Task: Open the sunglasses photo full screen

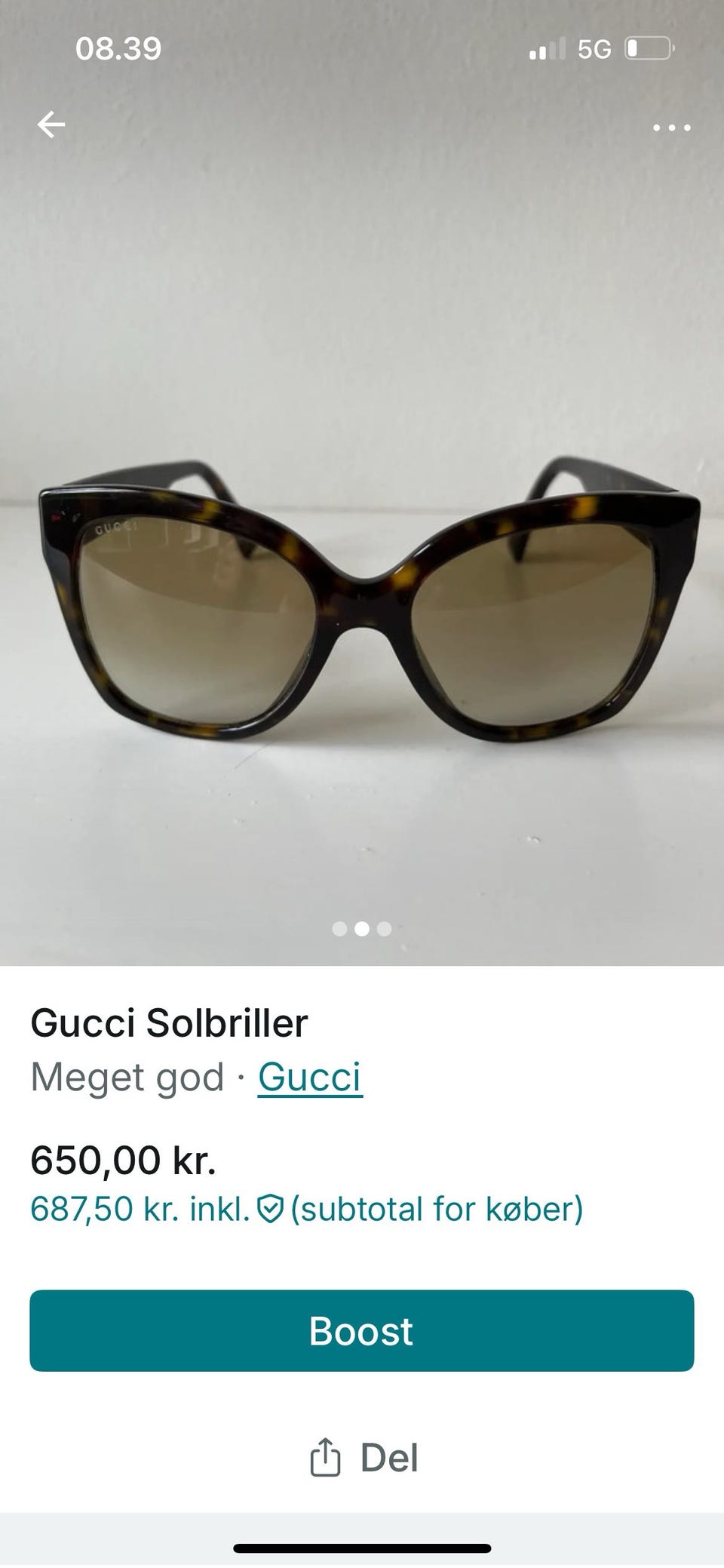Action: (x=362, y=604)
